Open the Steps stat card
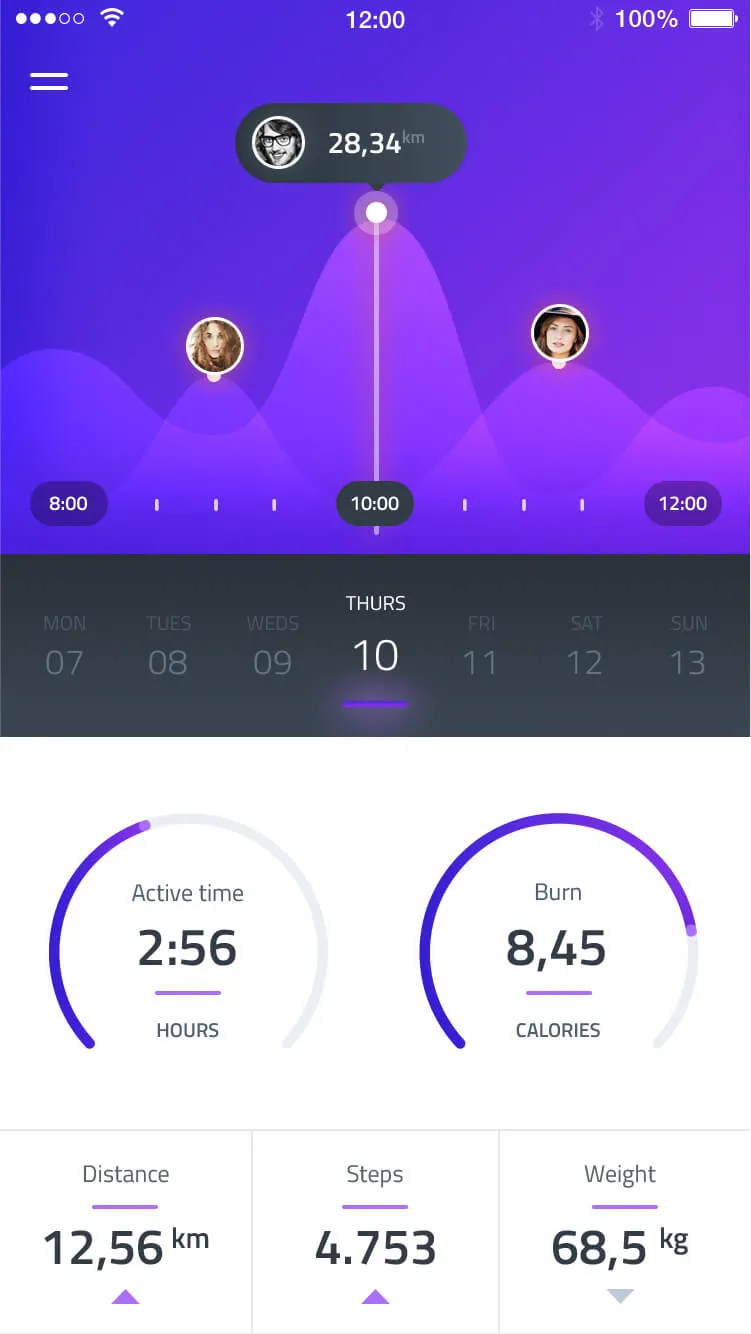This screenshot has height=1334, width=751. 375,1231
